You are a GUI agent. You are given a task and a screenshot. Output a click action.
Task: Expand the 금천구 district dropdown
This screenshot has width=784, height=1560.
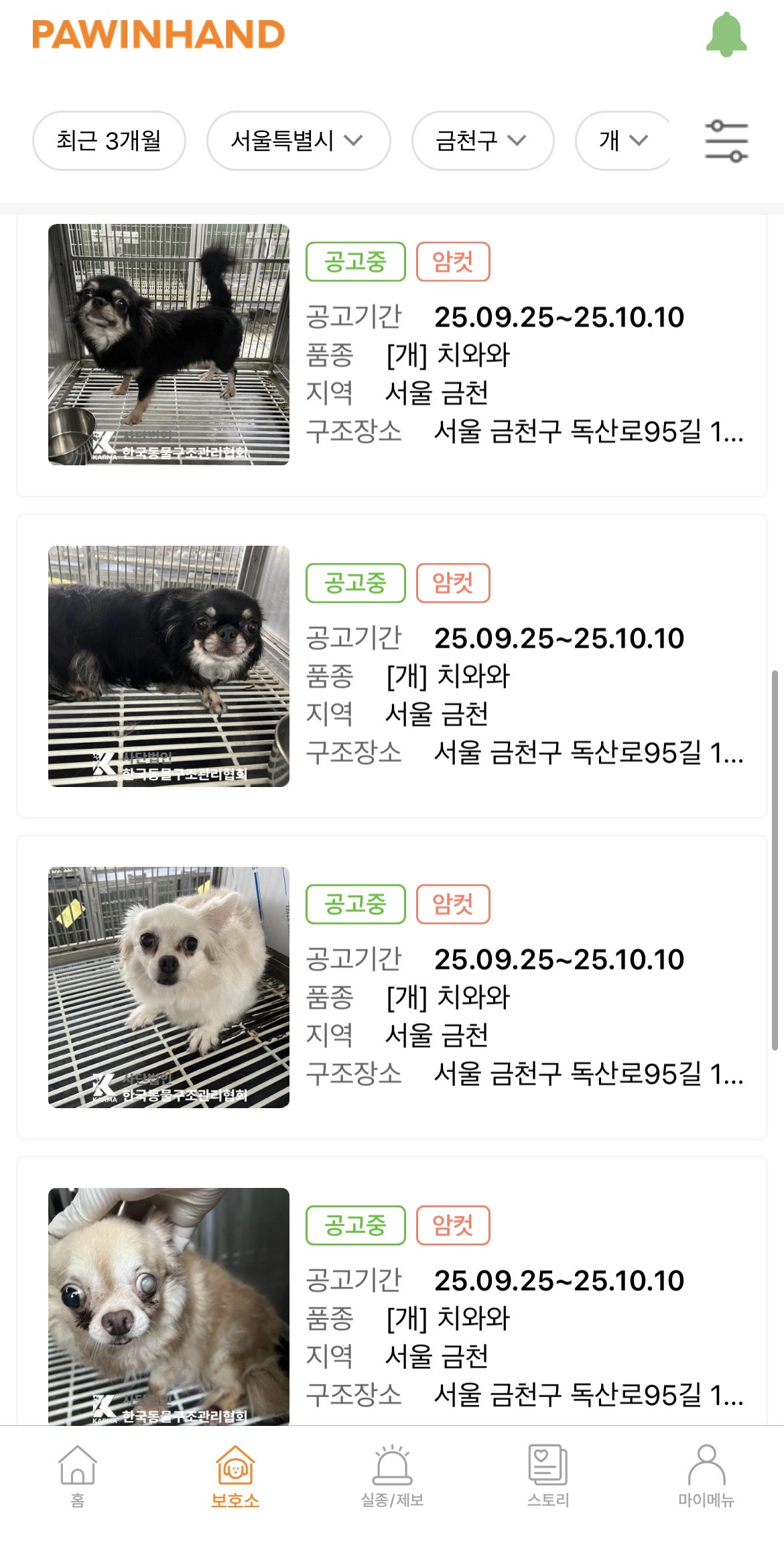pos(482,141)
